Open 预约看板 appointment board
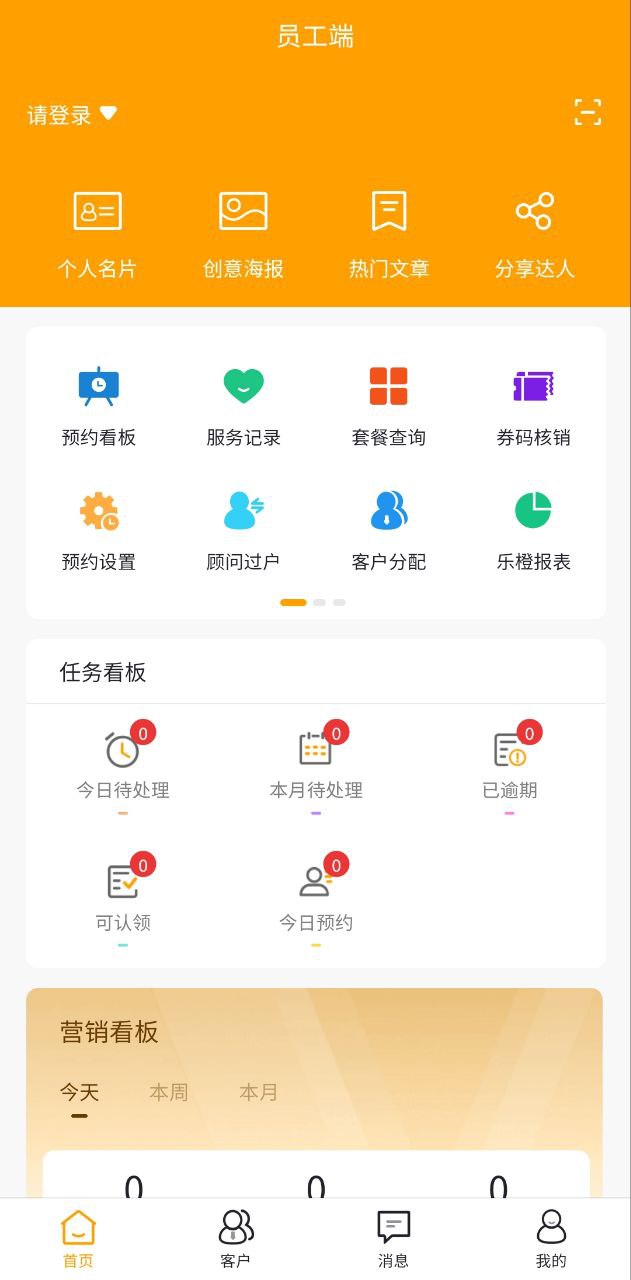Screen dimensions: 631x1280 coord(98,407)
